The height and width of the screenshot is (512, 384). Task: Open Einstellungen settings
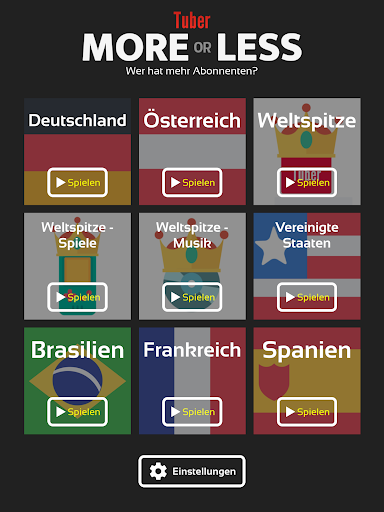[192, 471]
